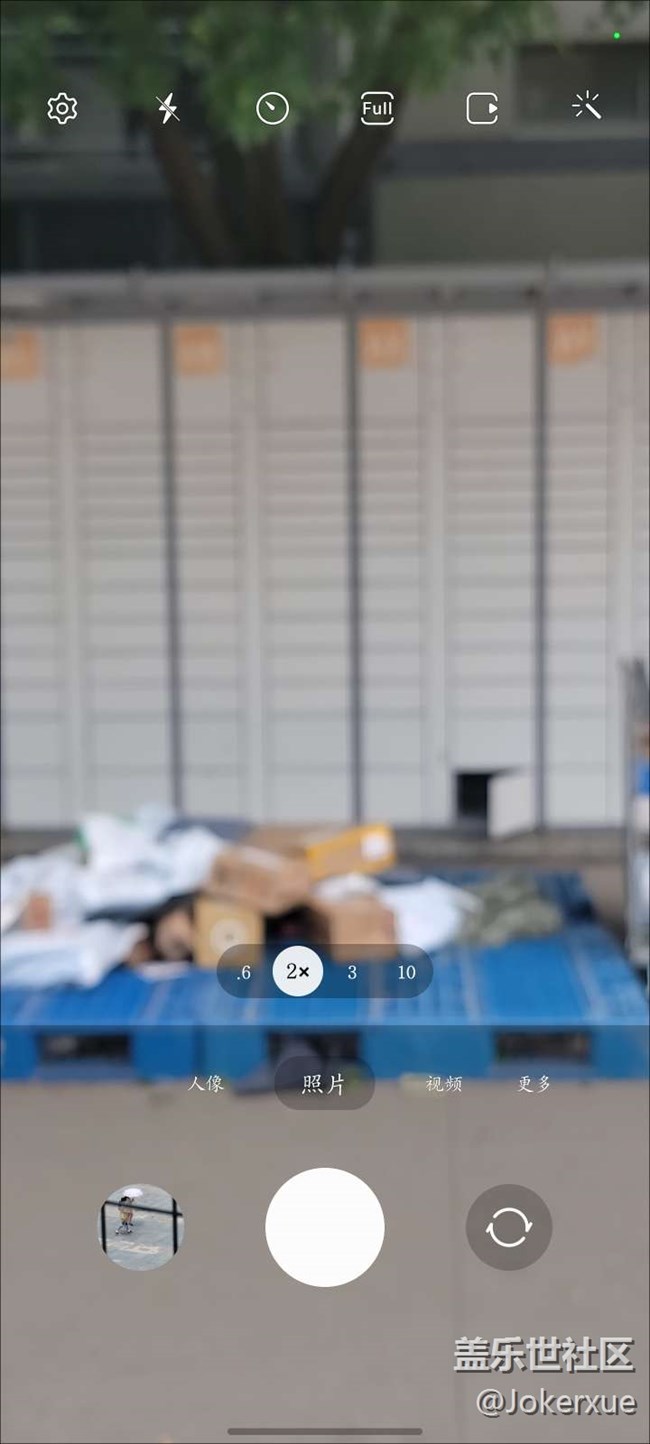Select 3x zoom level

[x=352, y=972]
